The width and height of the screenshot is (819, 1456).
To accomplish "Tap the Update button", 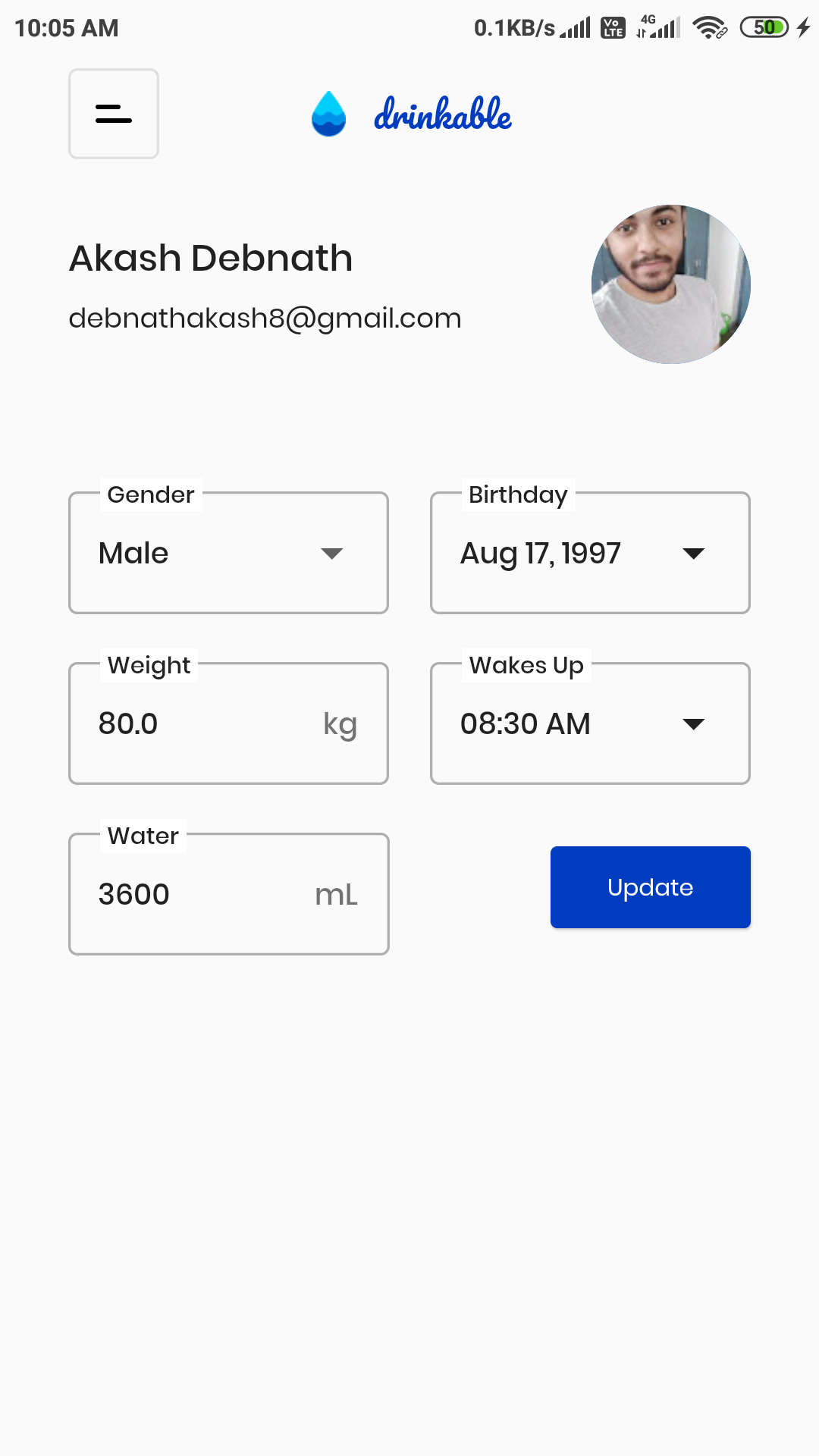I will tap(651, 887).
